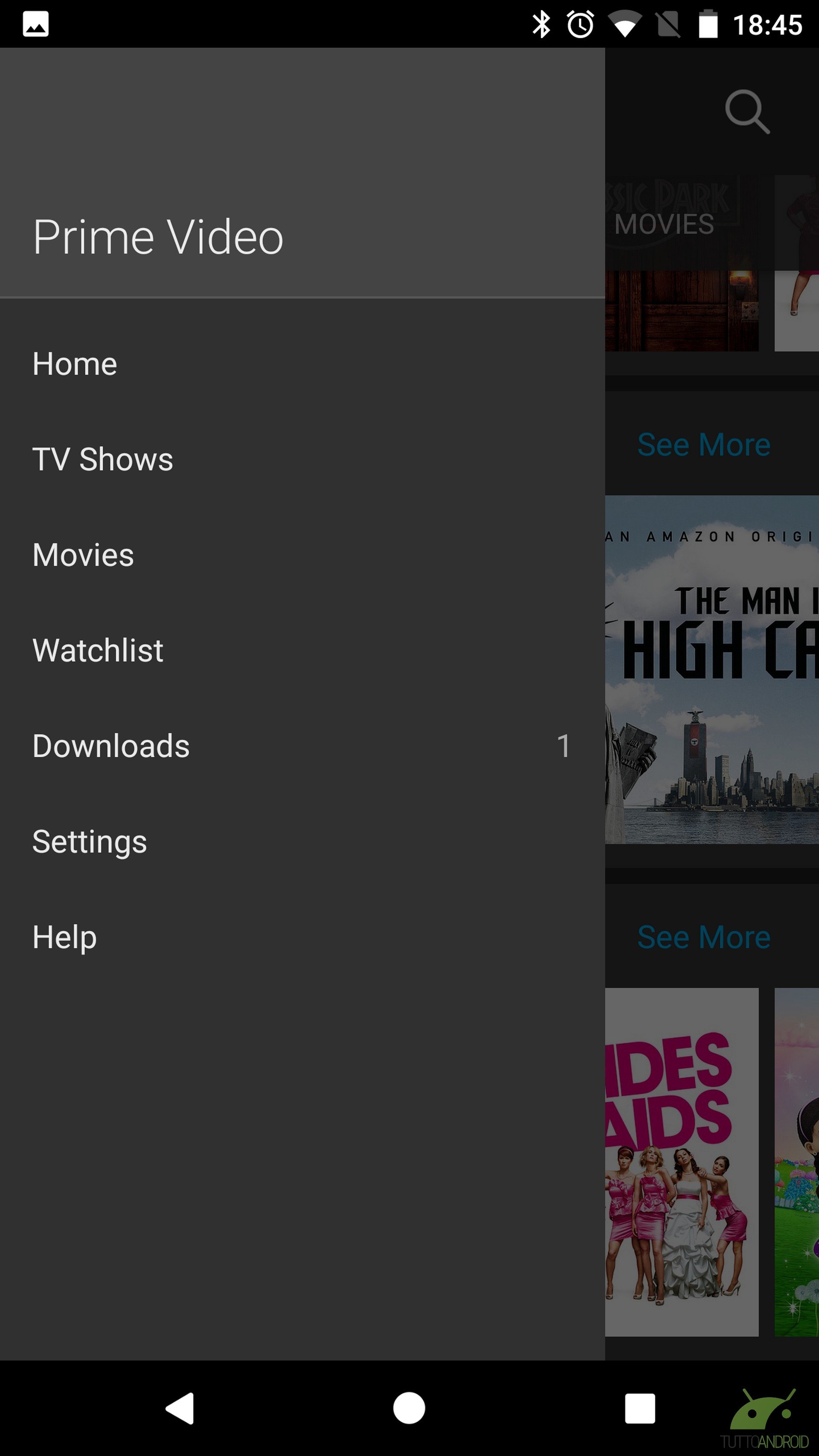Open The Man in the High Castle poster
The image size is (819, 1456).
[x=712, y=669]
